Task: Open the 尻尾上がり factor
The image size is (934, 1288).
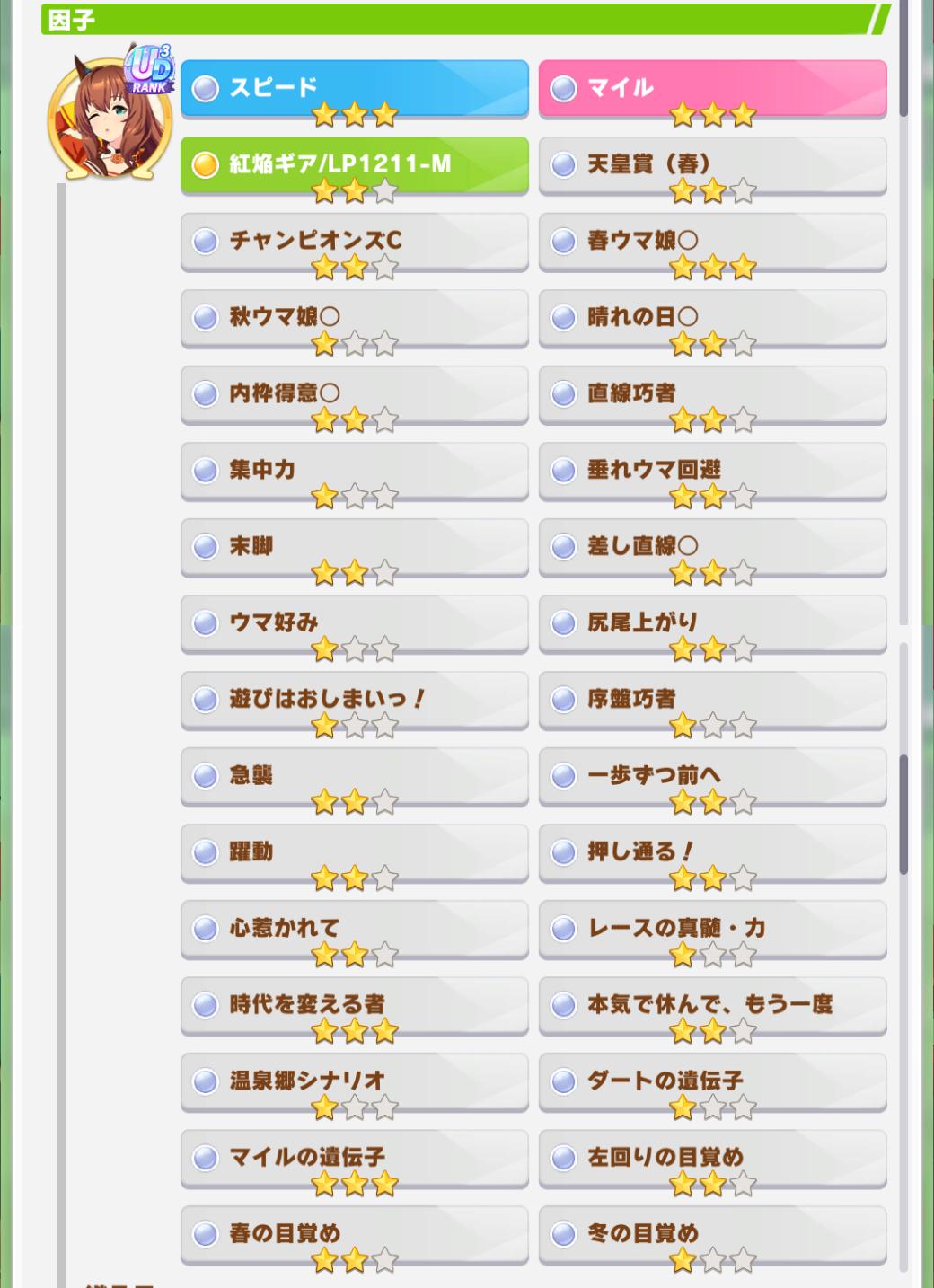Action: click(712, 622)
